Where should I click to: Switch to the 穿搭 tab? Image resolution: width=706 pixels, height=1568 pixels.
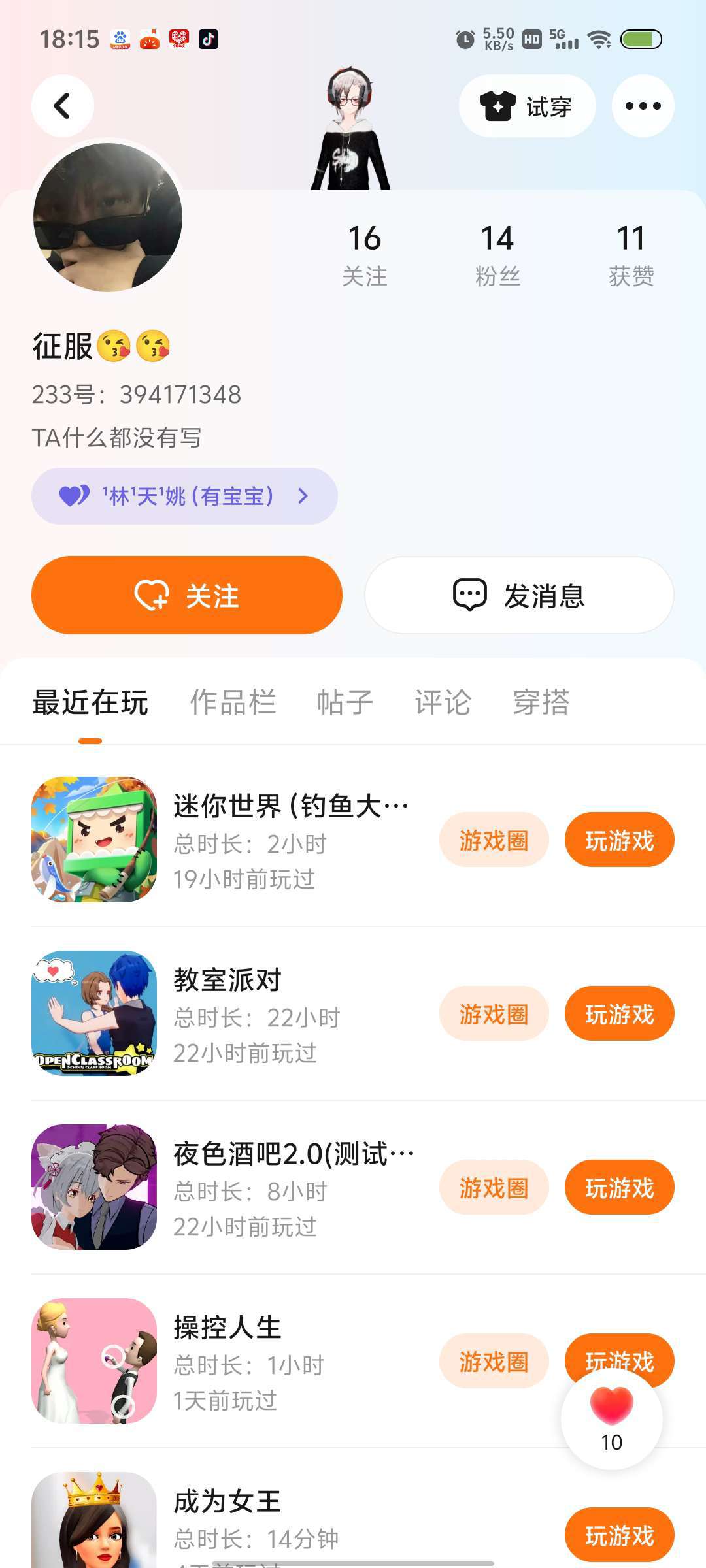[541, 702]
